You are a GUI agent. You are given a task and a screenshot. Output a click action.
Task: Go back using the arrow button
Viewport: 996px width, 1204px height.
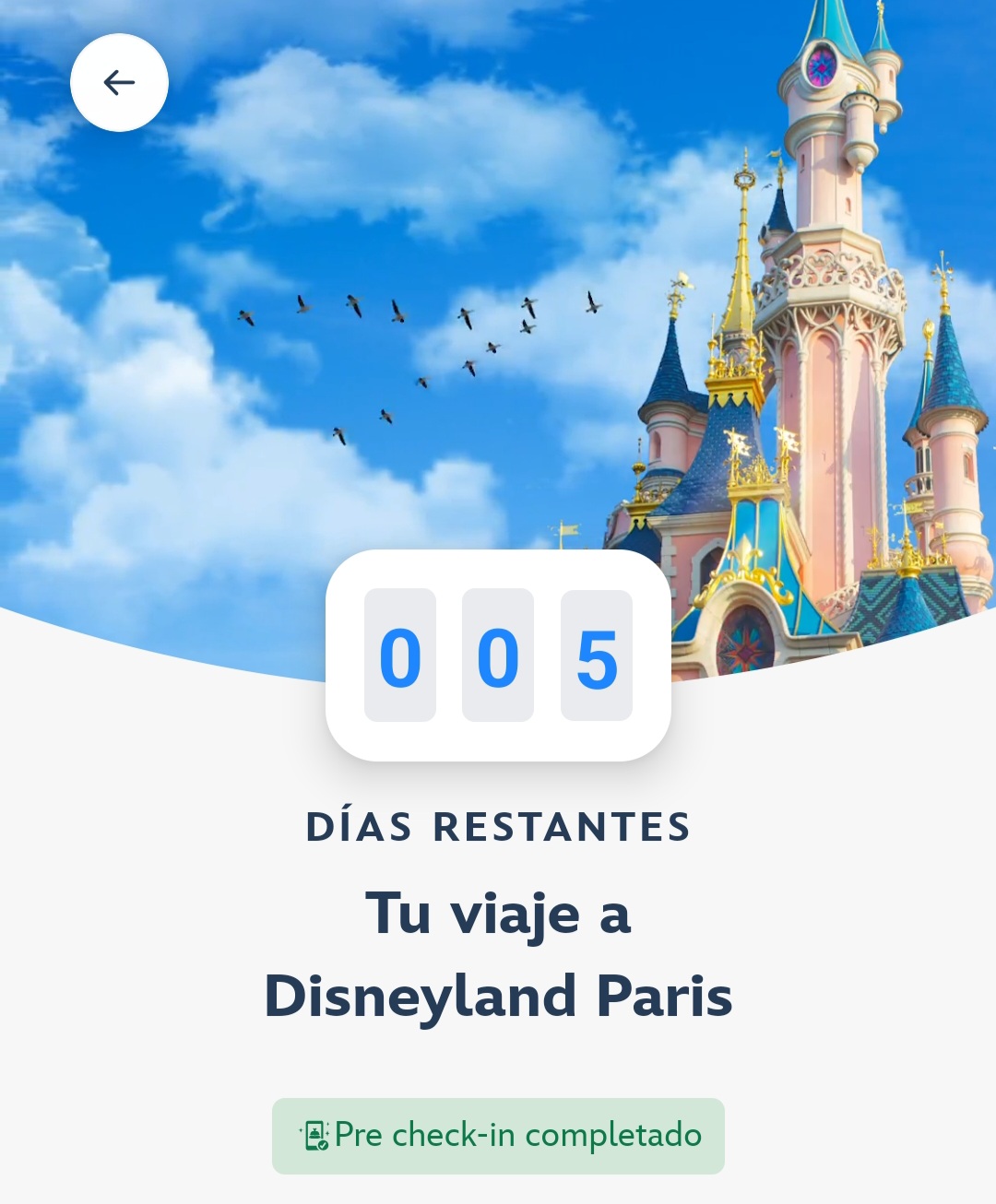pos(119,83)
